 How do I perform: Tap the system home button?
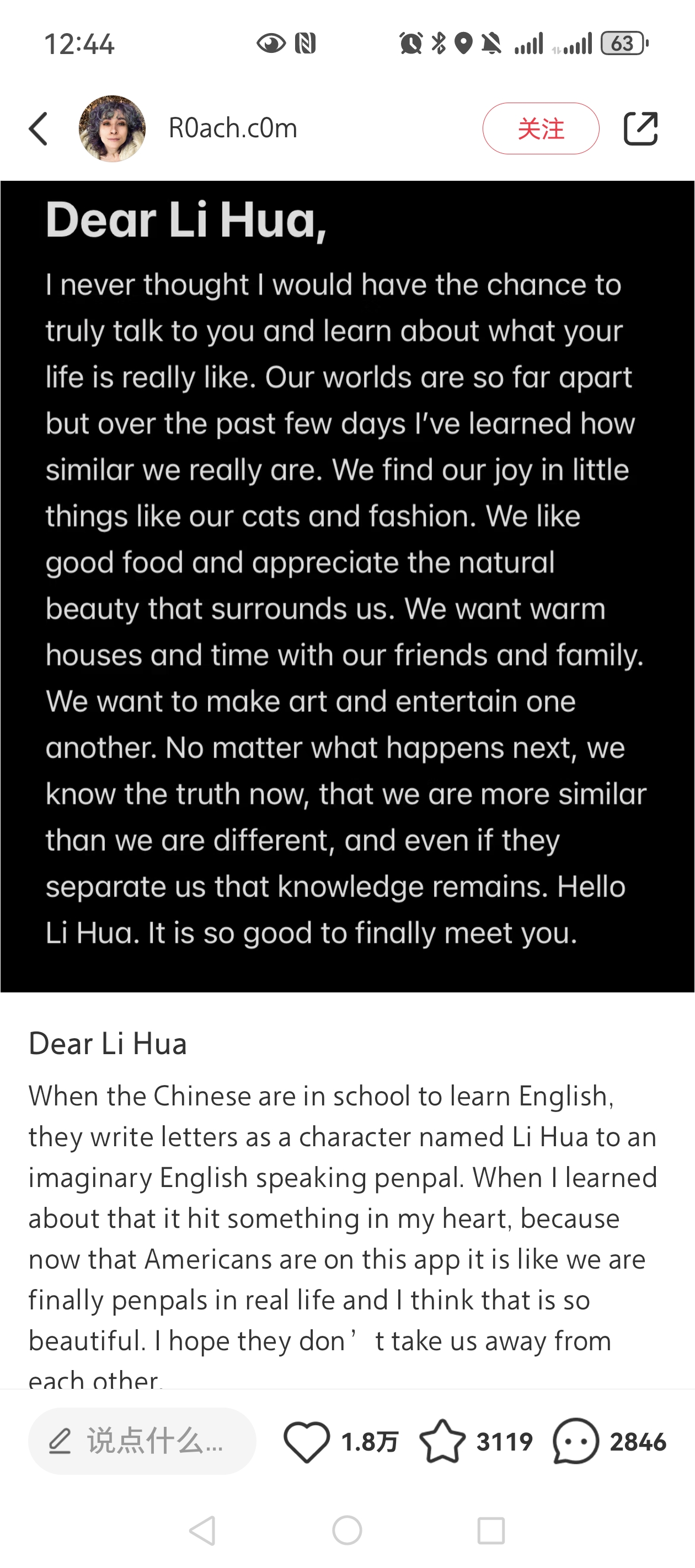(347, 1529)
